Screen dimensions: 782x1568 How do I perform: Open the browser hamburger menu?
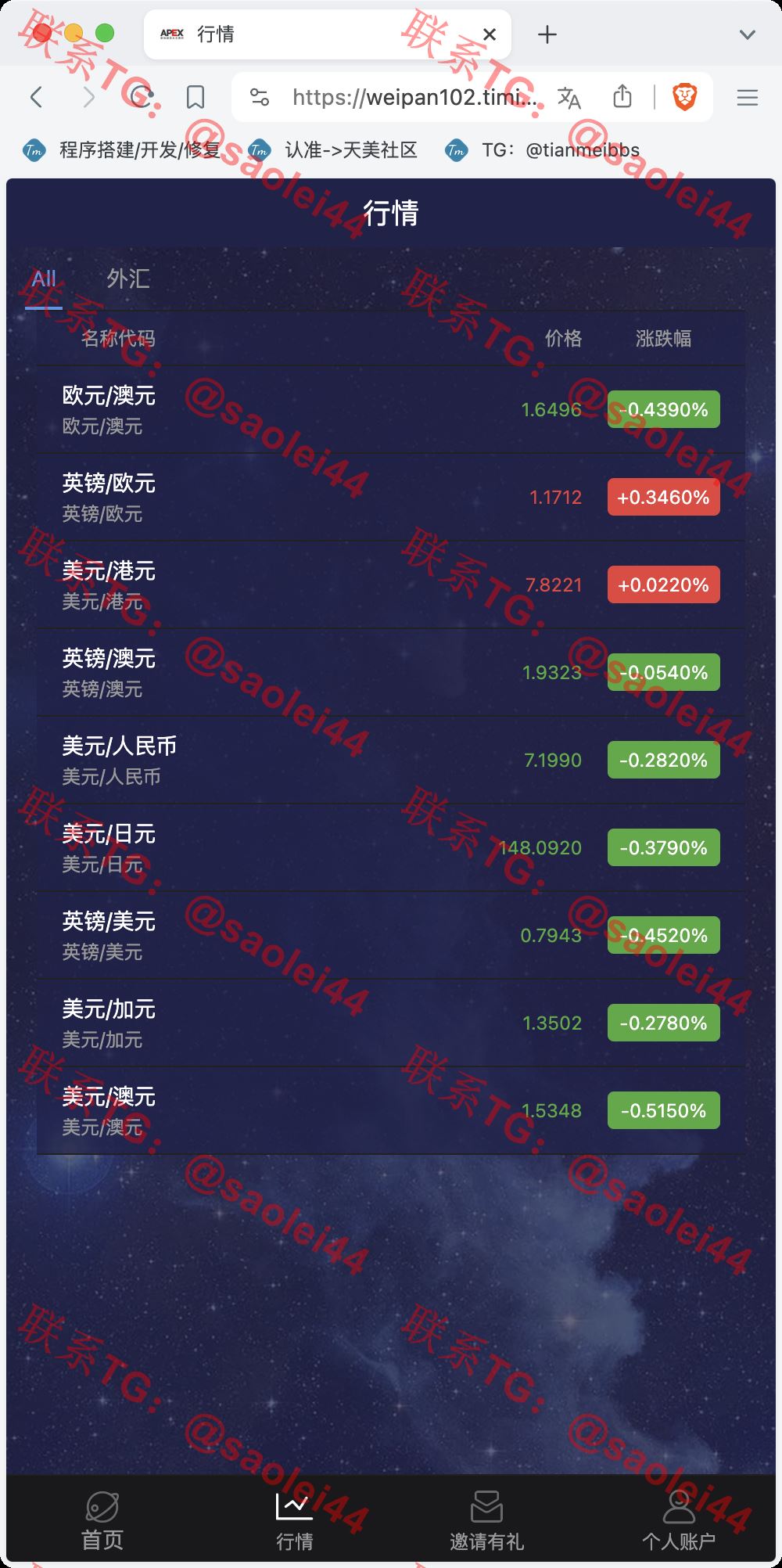click(x=748, y=97)
